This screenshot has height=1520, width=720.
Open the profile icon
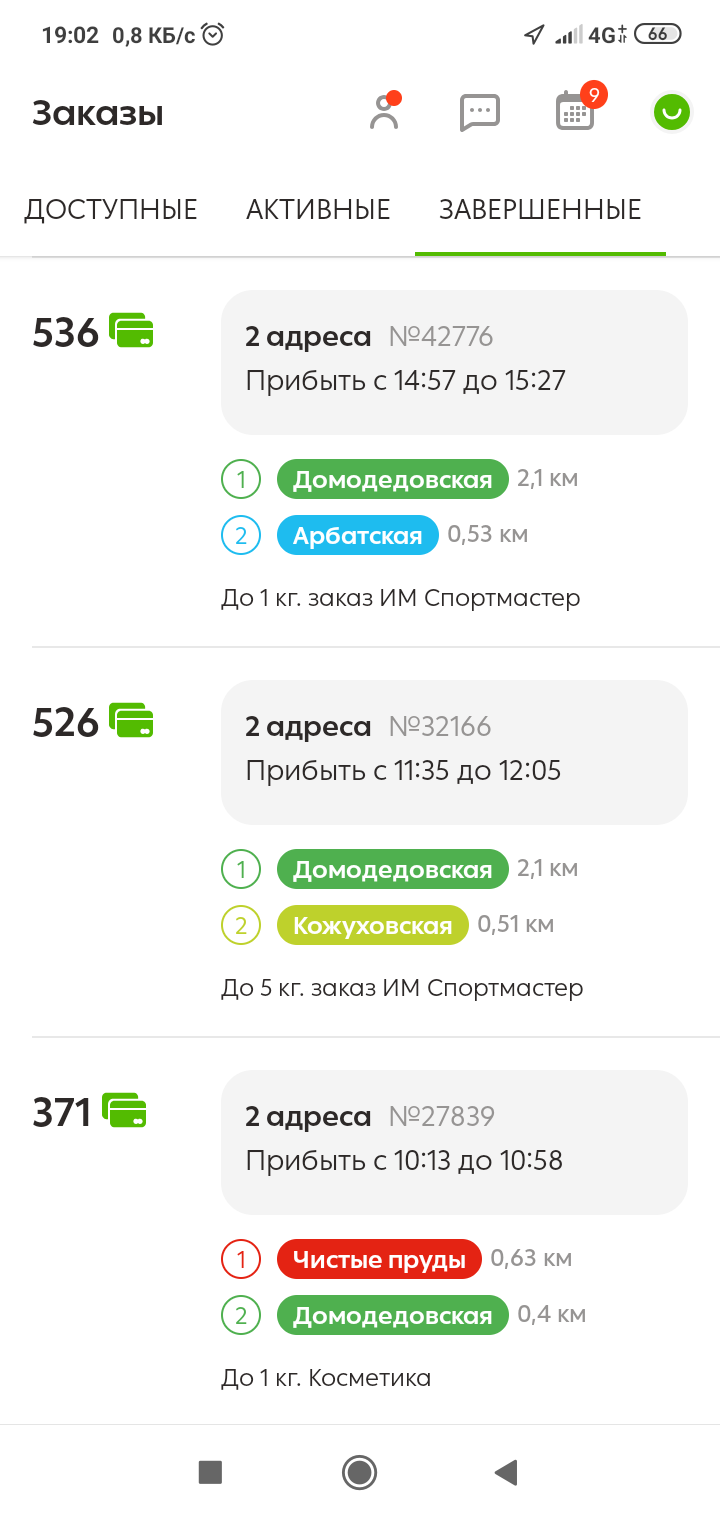point(384,113)
